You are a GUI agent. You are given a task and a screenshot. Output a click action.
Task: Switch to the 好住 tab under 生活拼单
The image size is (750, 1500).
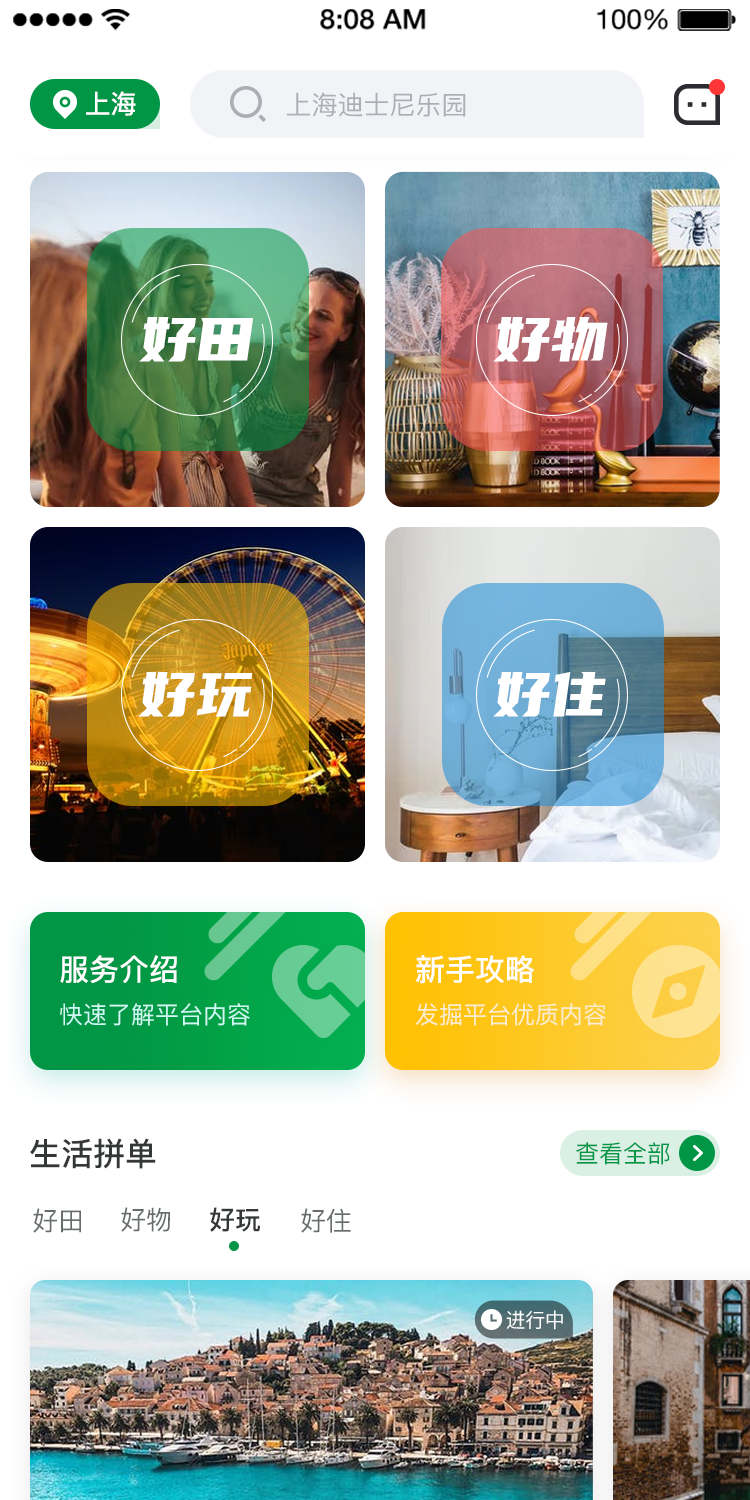pyautogui.click(x=326, y=1220)
